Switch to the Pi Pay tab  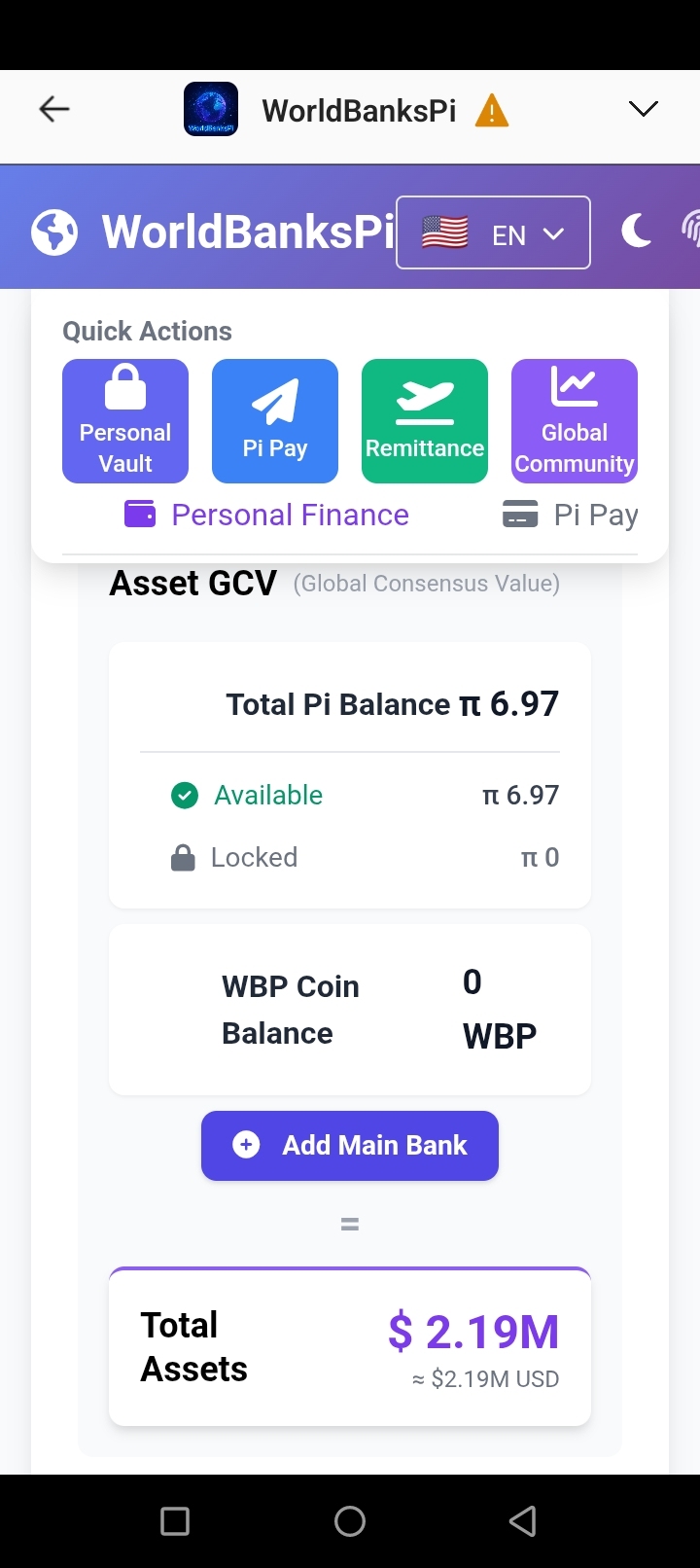click(x=571, y=515)
